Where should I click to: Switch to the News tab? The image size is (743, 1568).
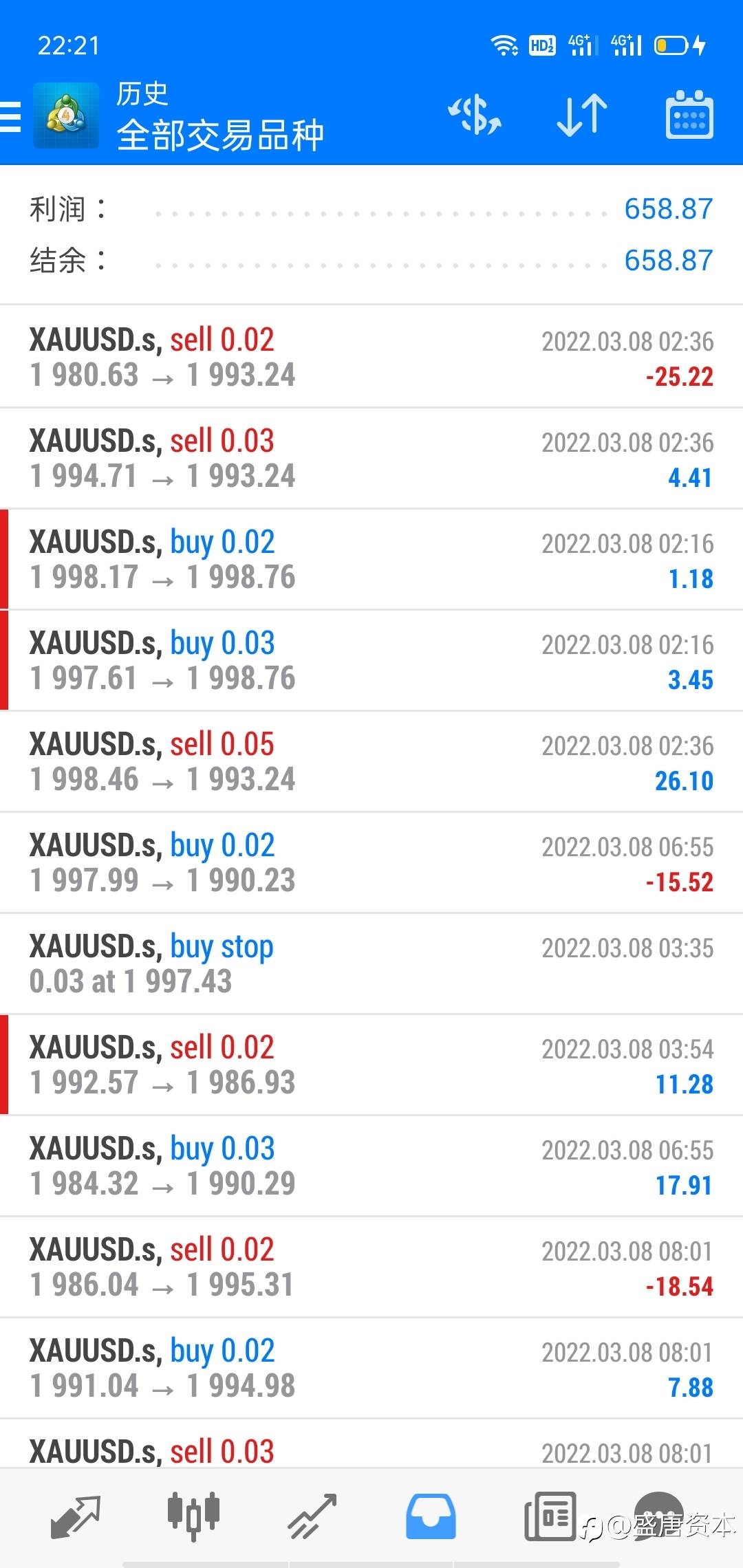(x=550, y=1516)
